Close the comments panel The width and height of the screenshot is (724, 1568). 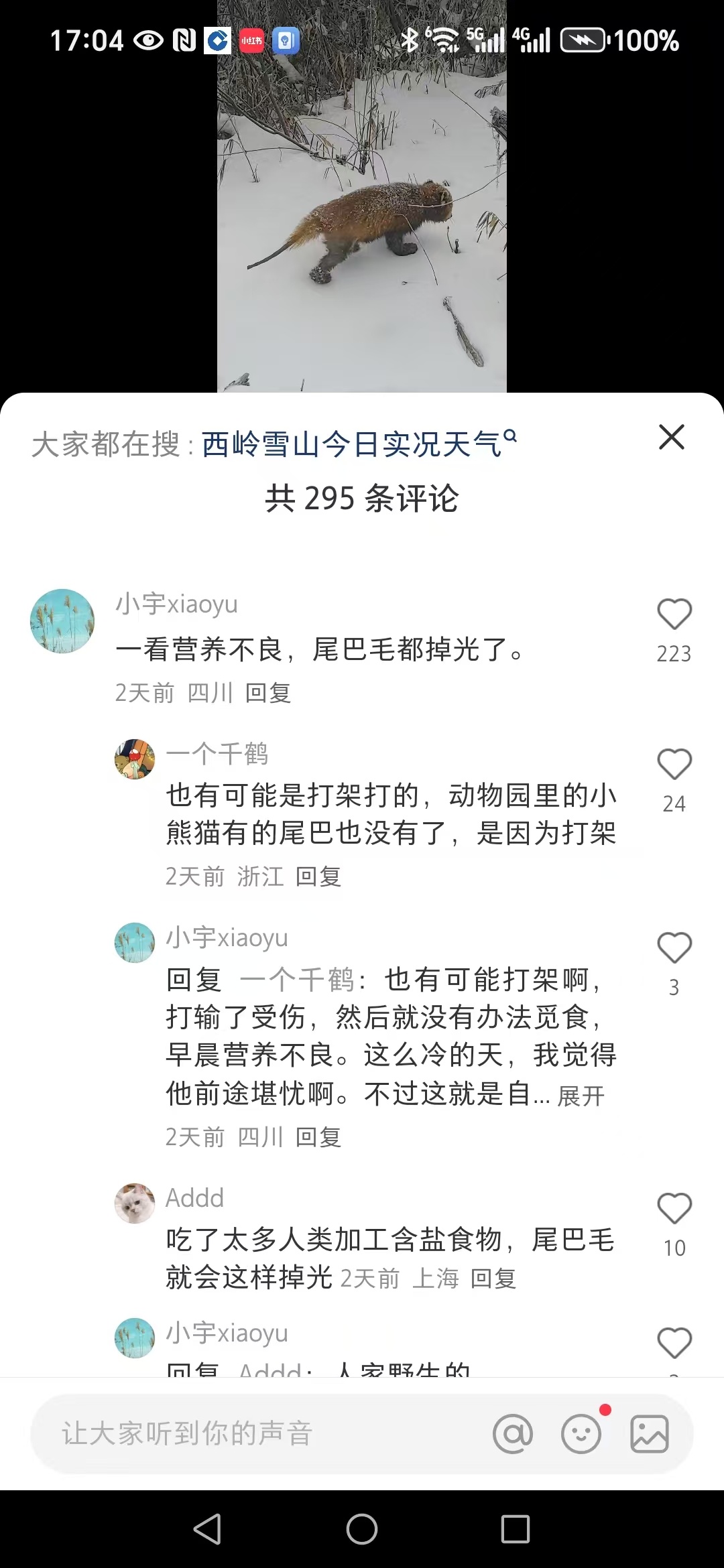pyautogui.click(x=672, y=438)
